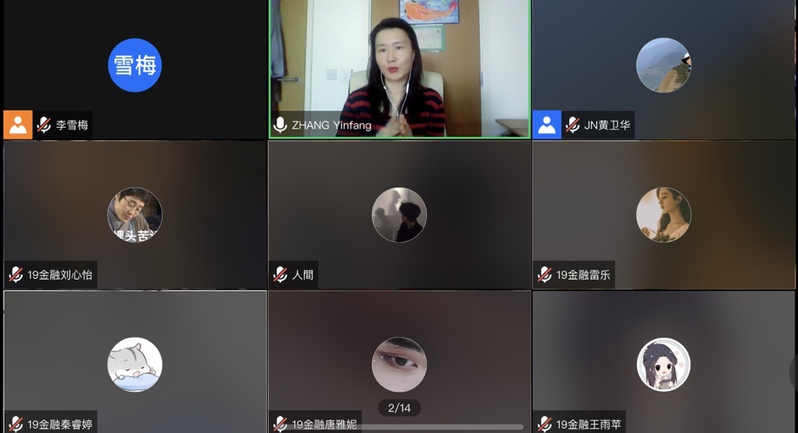Select the 19金融唐雅妮 participant tile

click(399, 362)
